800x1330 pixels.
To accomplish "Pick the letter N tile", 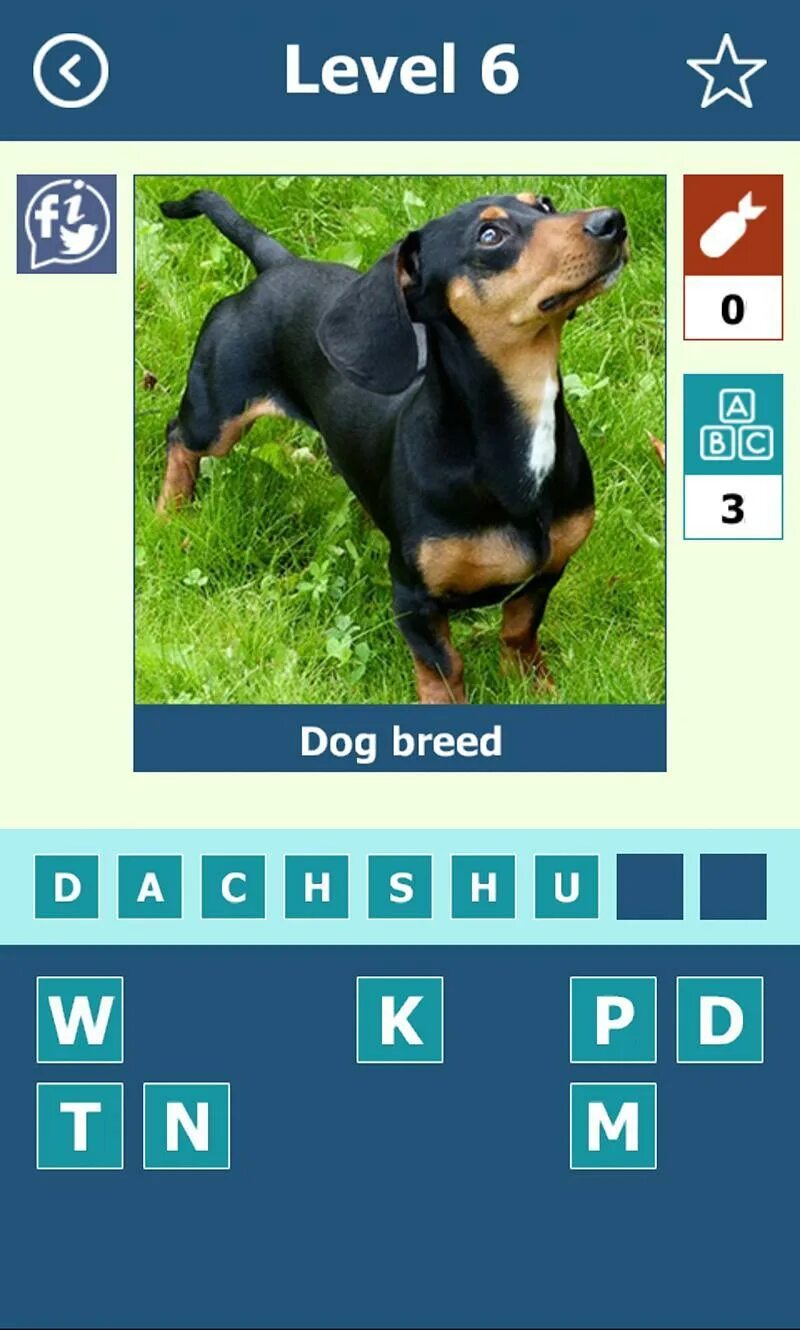I will click(x=187, y=1126).
